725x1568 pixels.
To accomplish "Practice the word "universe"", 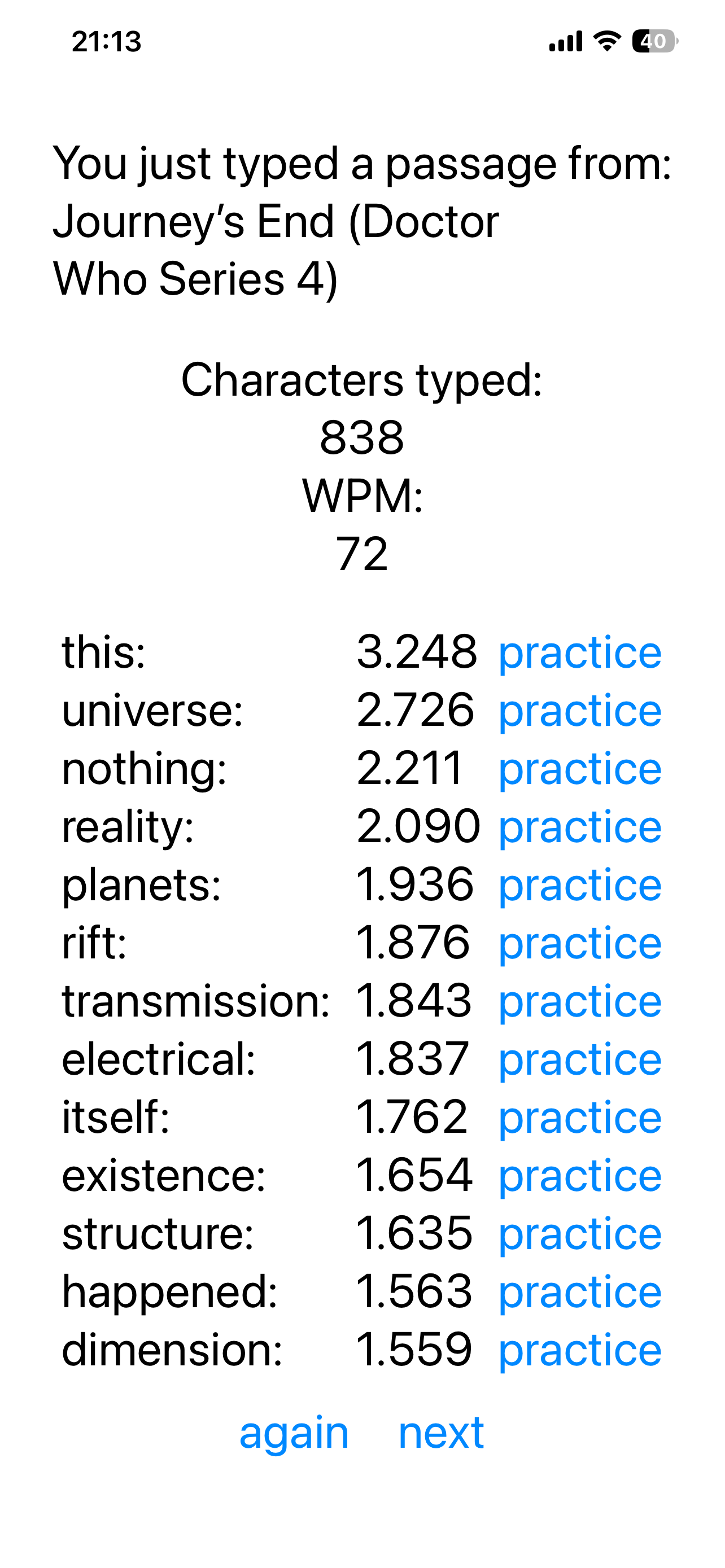I will click(x=579, y=711).
